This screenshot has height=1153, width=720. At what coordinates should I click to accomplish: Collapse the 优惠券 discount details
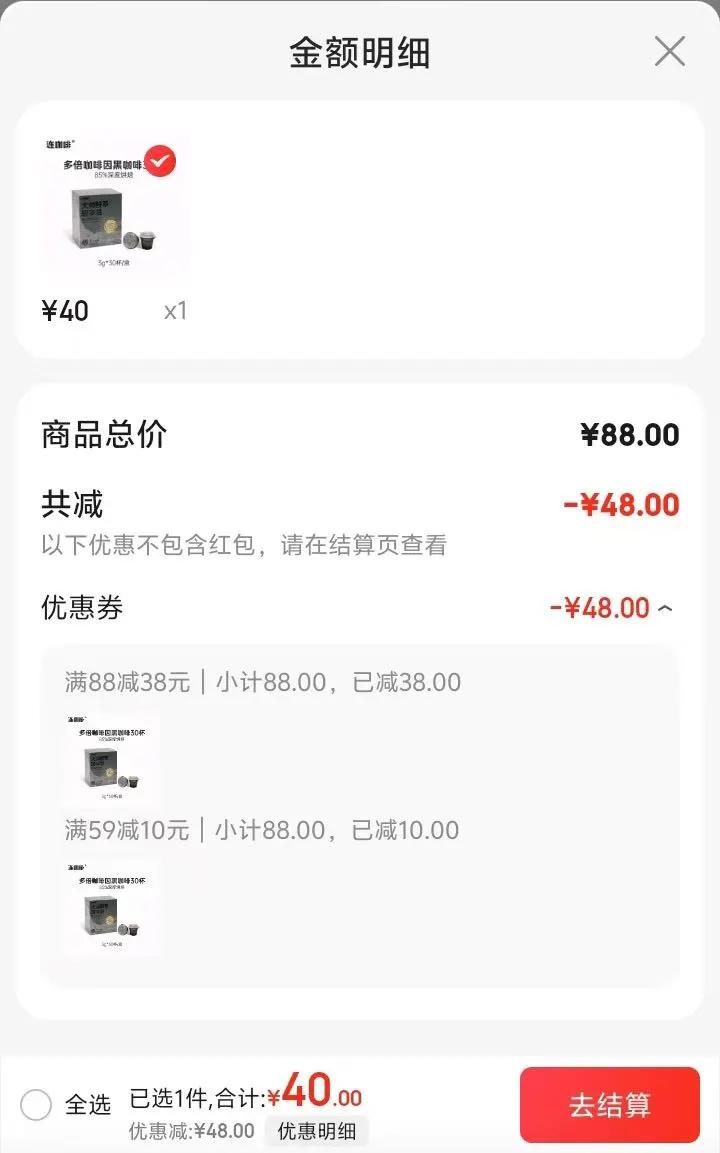click(x=666, y=608)
